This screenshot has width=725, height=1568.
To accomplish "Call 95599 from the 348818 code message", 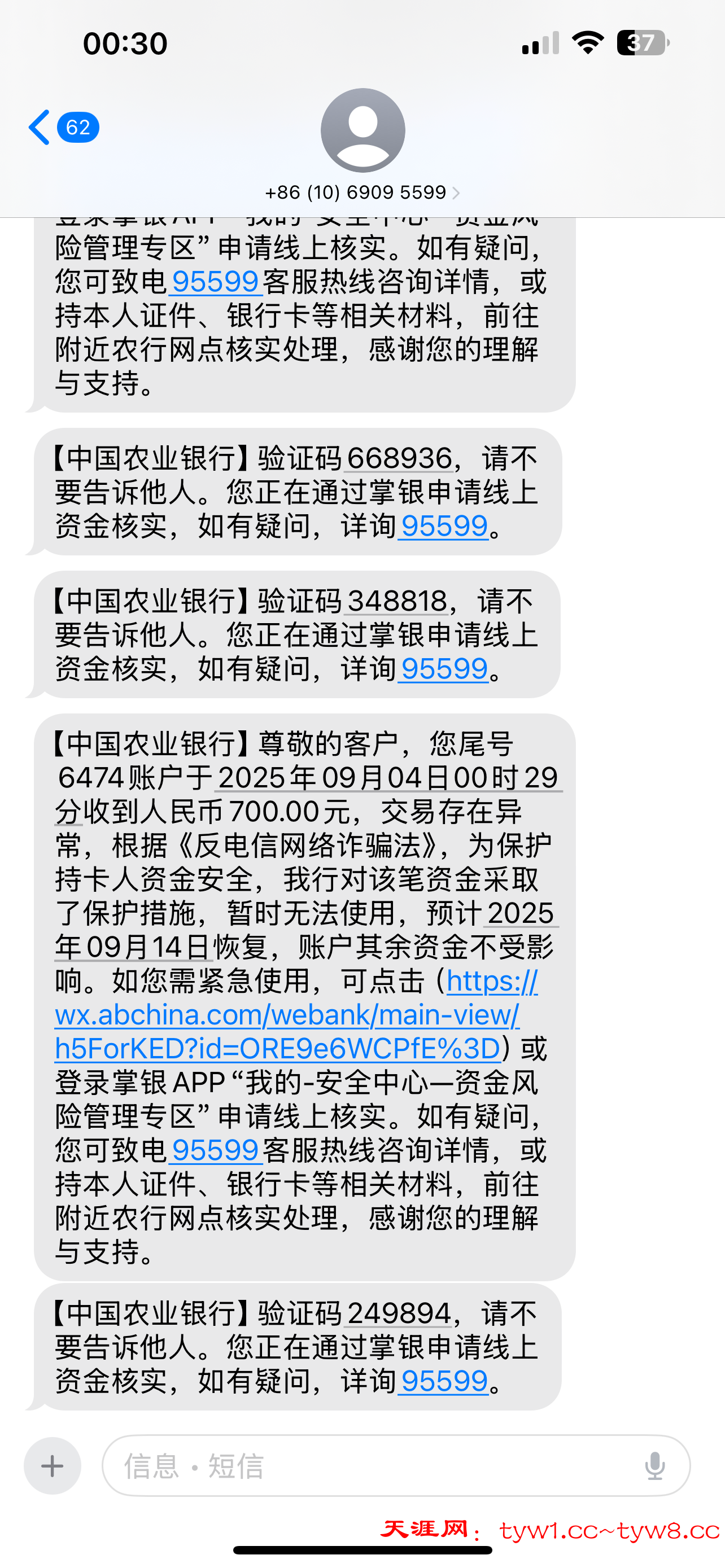I will pyautogui.click(x=444, y=669).
